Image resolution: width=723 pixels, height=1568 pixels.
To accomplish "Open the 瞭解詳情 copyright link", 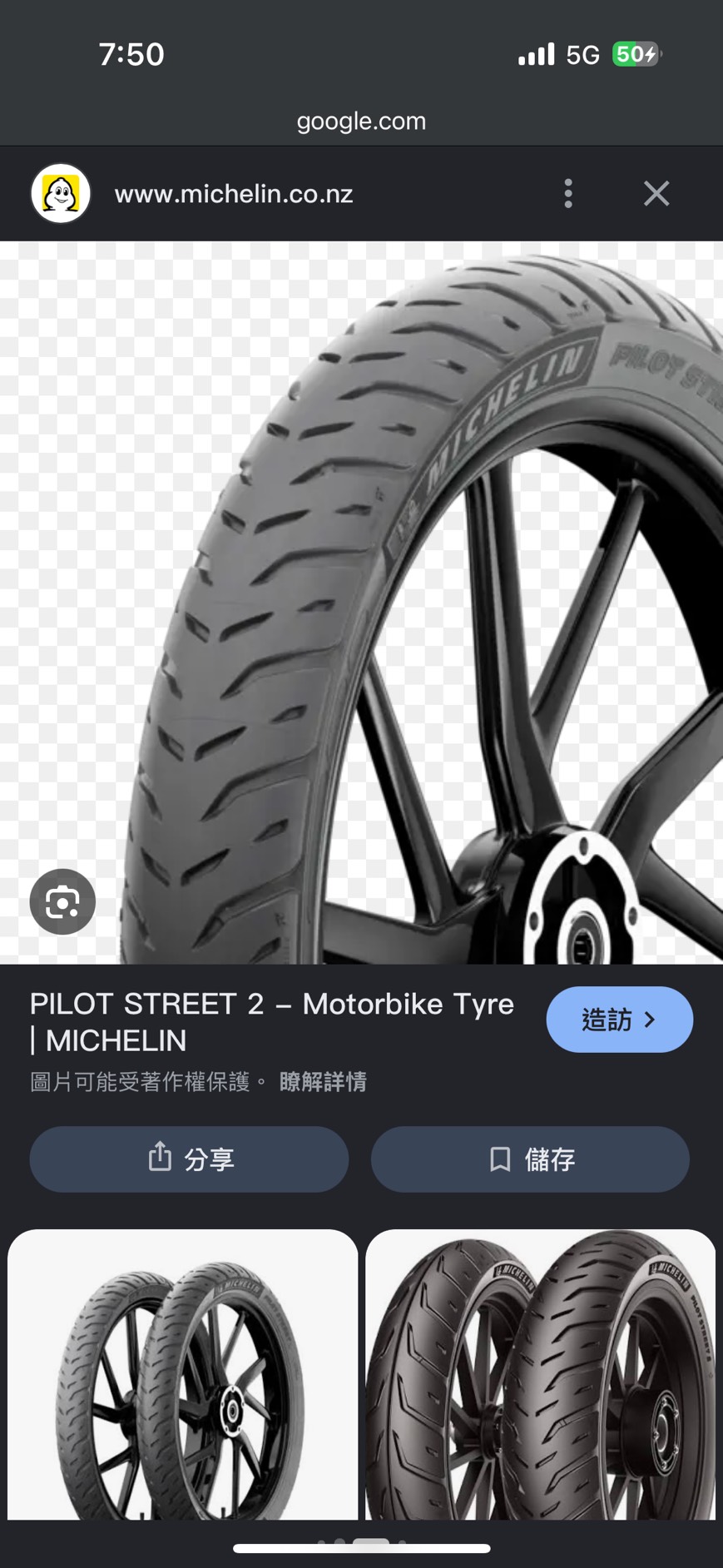I will click(323, 1082).
